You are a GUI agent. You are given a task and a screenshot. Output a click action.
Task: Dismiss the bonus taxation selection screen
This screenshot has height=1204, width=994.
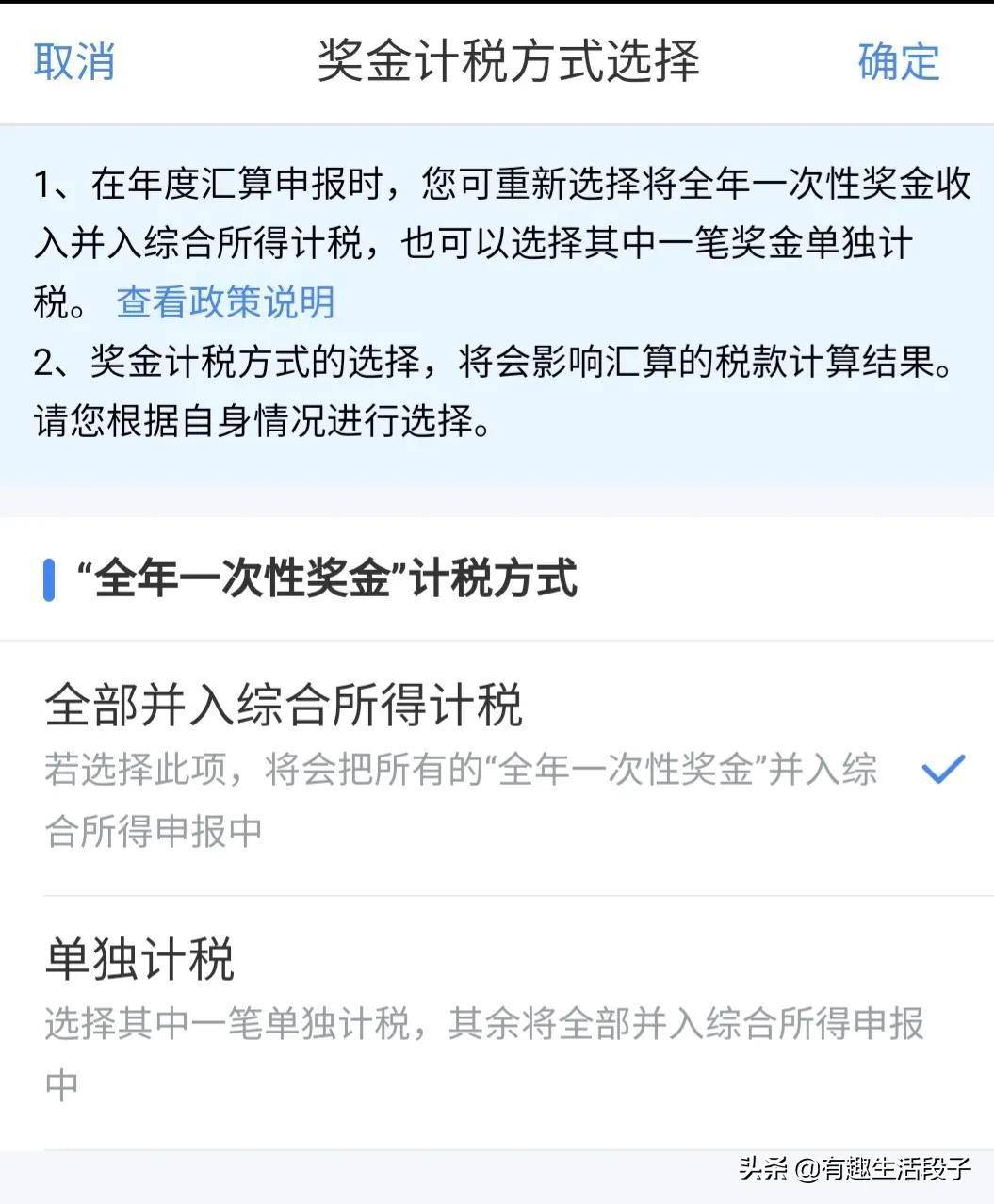(73, 62)
